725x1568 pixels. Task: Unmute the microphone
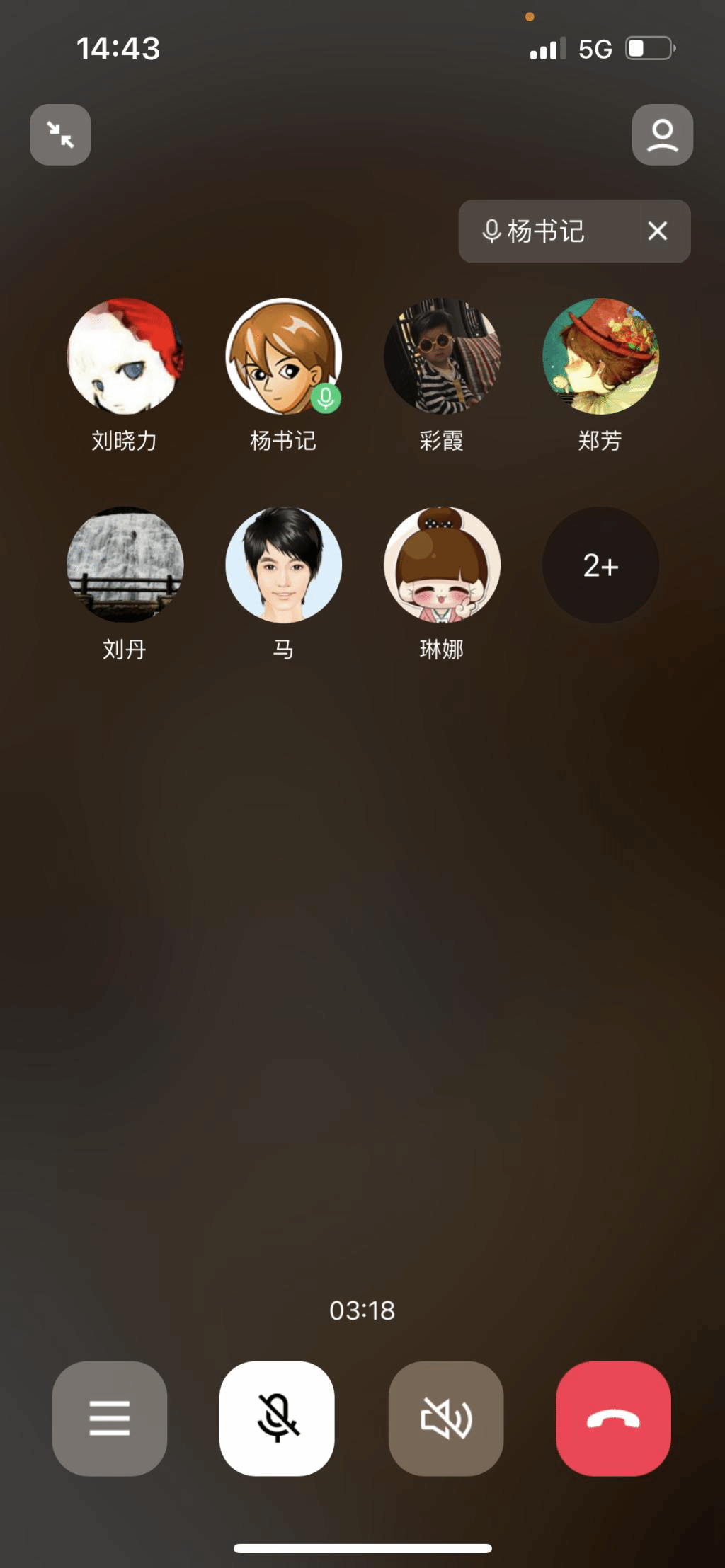[x=277, y=1418]
